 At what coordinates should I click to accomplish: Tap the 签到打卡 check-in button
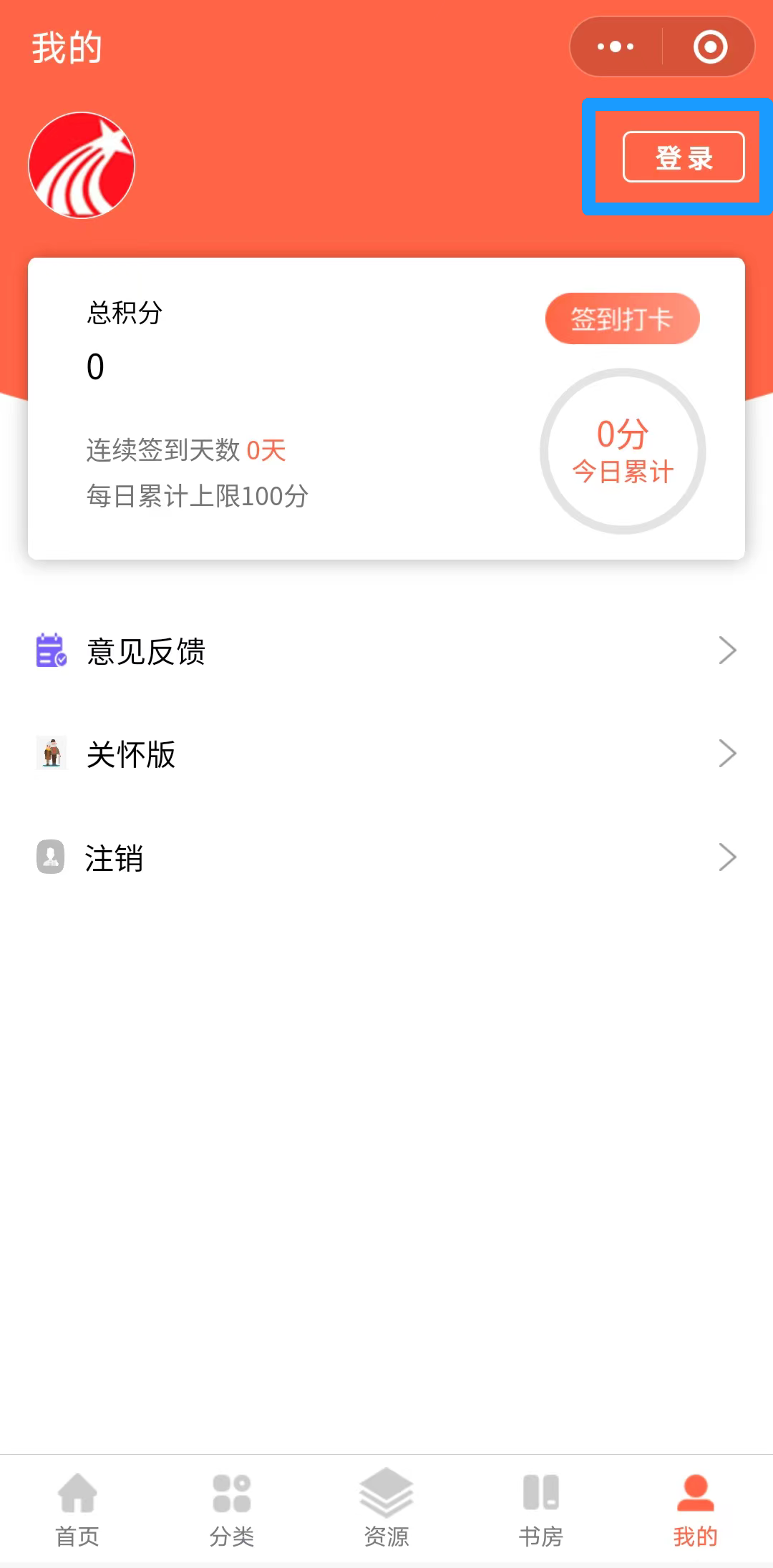pos(622,318)
